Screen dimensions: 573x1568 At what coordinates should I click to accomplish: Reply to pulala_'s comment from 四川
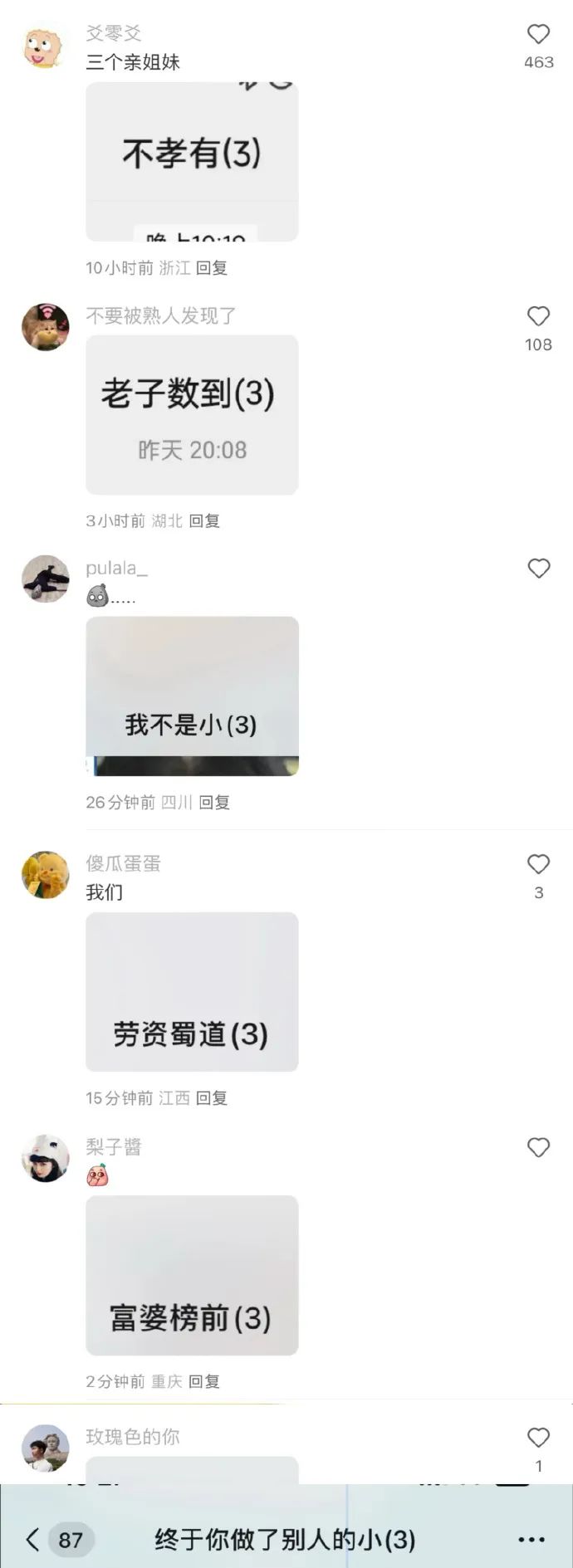point(214,803)
